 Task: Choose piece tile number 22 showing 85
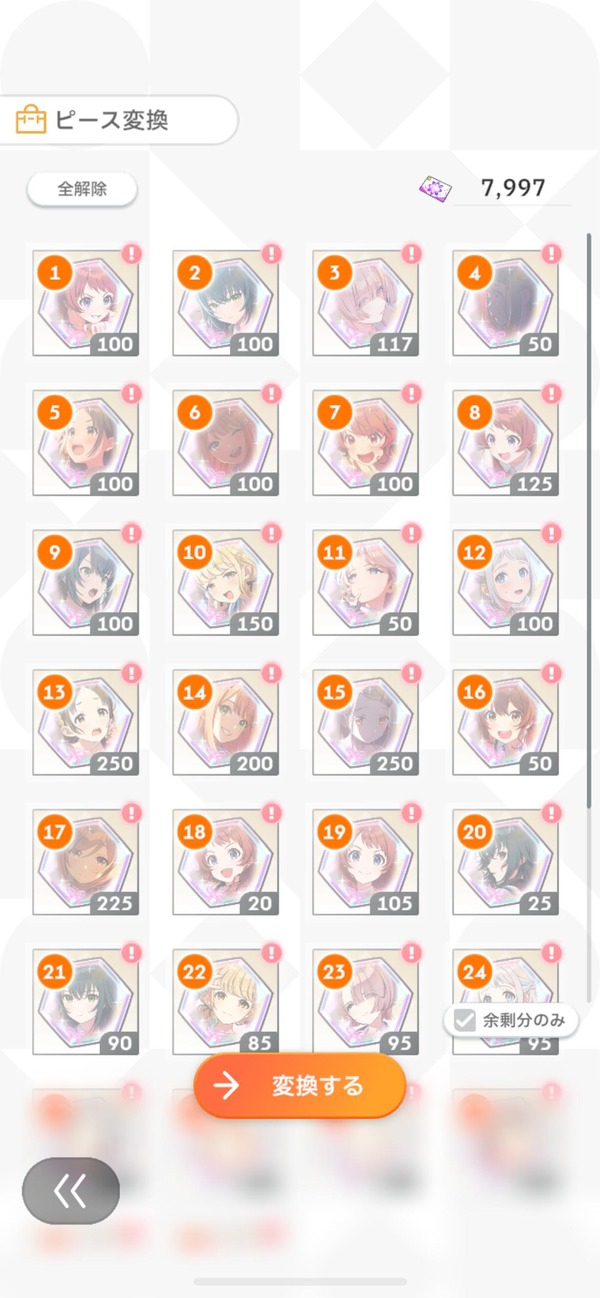pos(225,1003)
